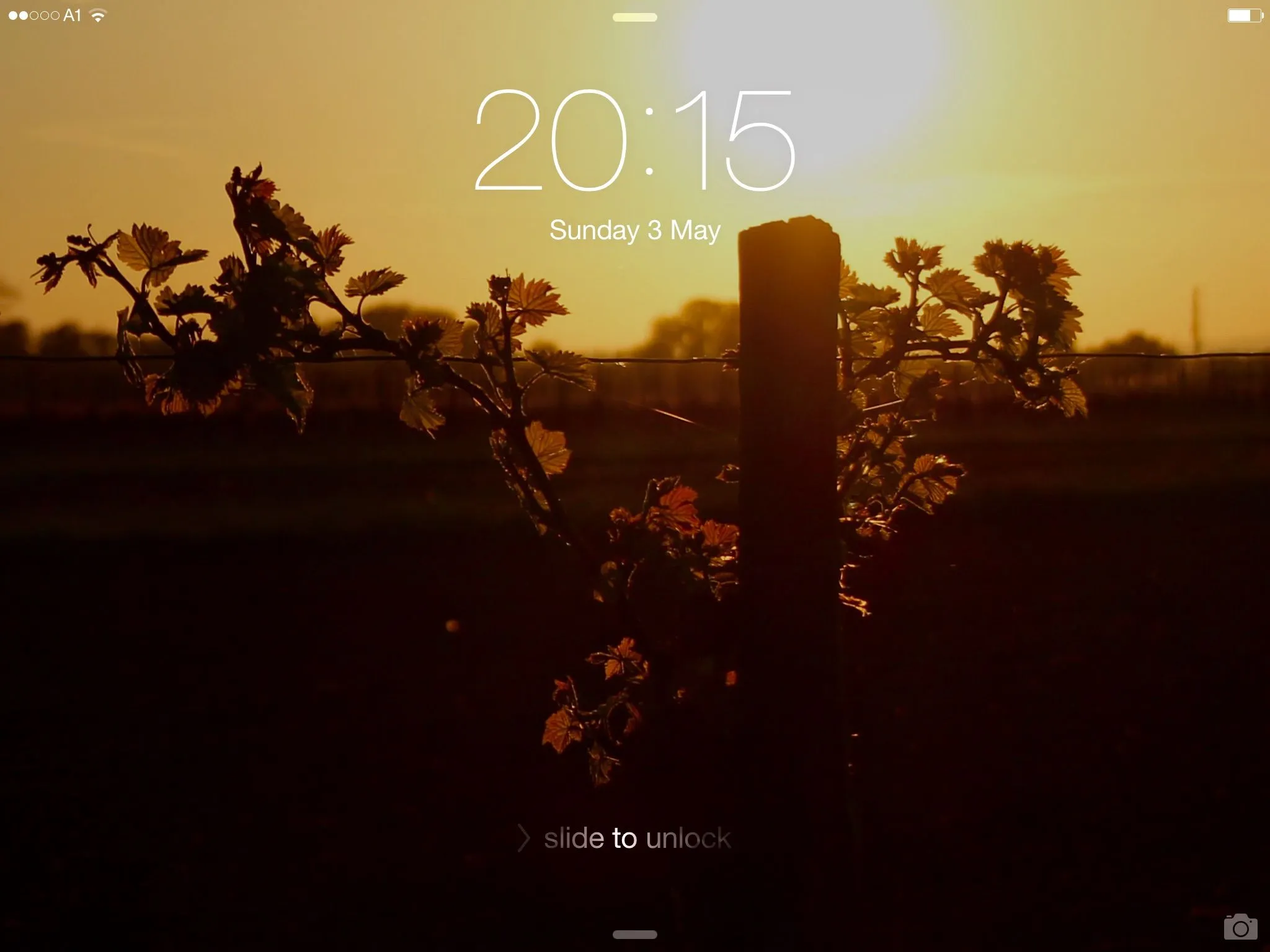The width and height of the screenshot is (1270, 952).
Task: Tap the camera shortcut icon
Action: 1240,927
